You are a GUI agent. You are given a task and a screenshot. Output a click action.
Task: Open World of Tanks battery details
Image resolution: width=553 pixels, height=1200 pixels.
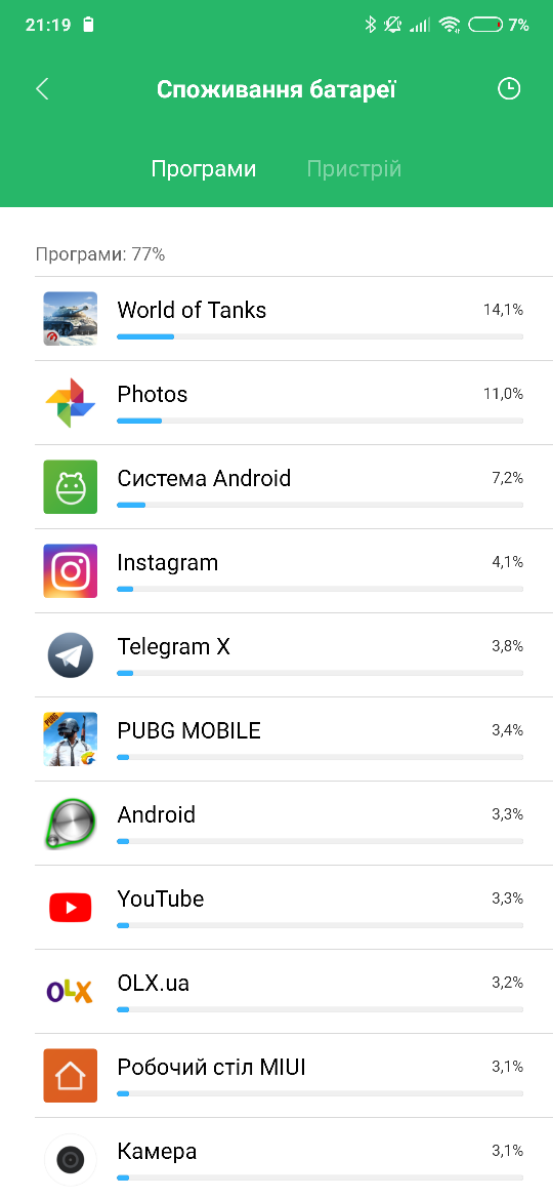(x=276, y=319)
